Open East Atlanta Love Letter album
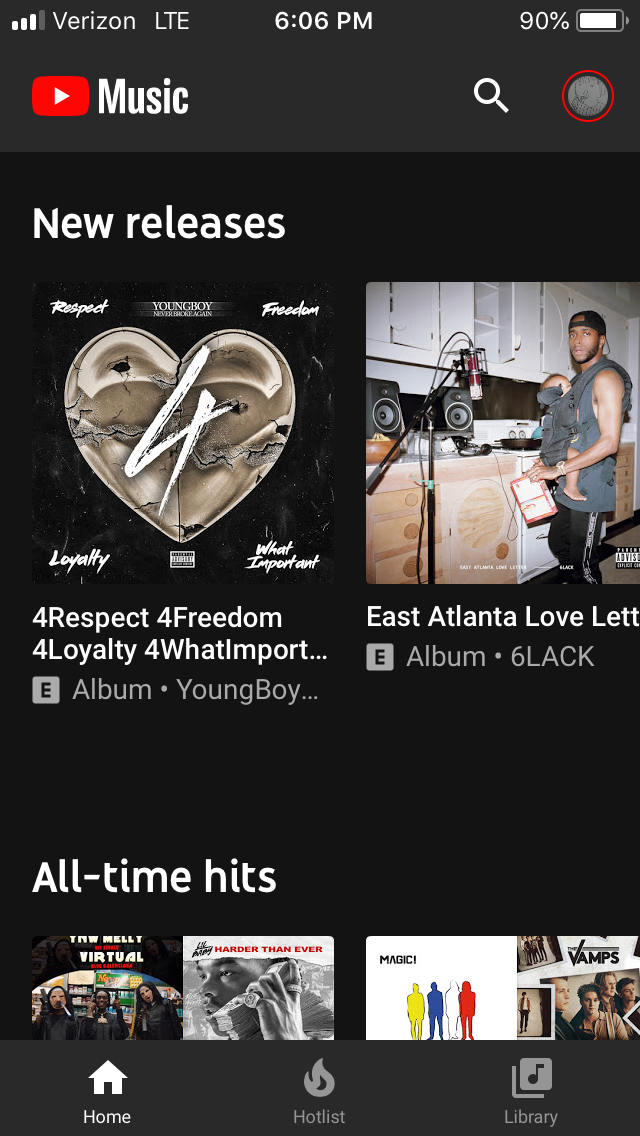 (502, 433)
